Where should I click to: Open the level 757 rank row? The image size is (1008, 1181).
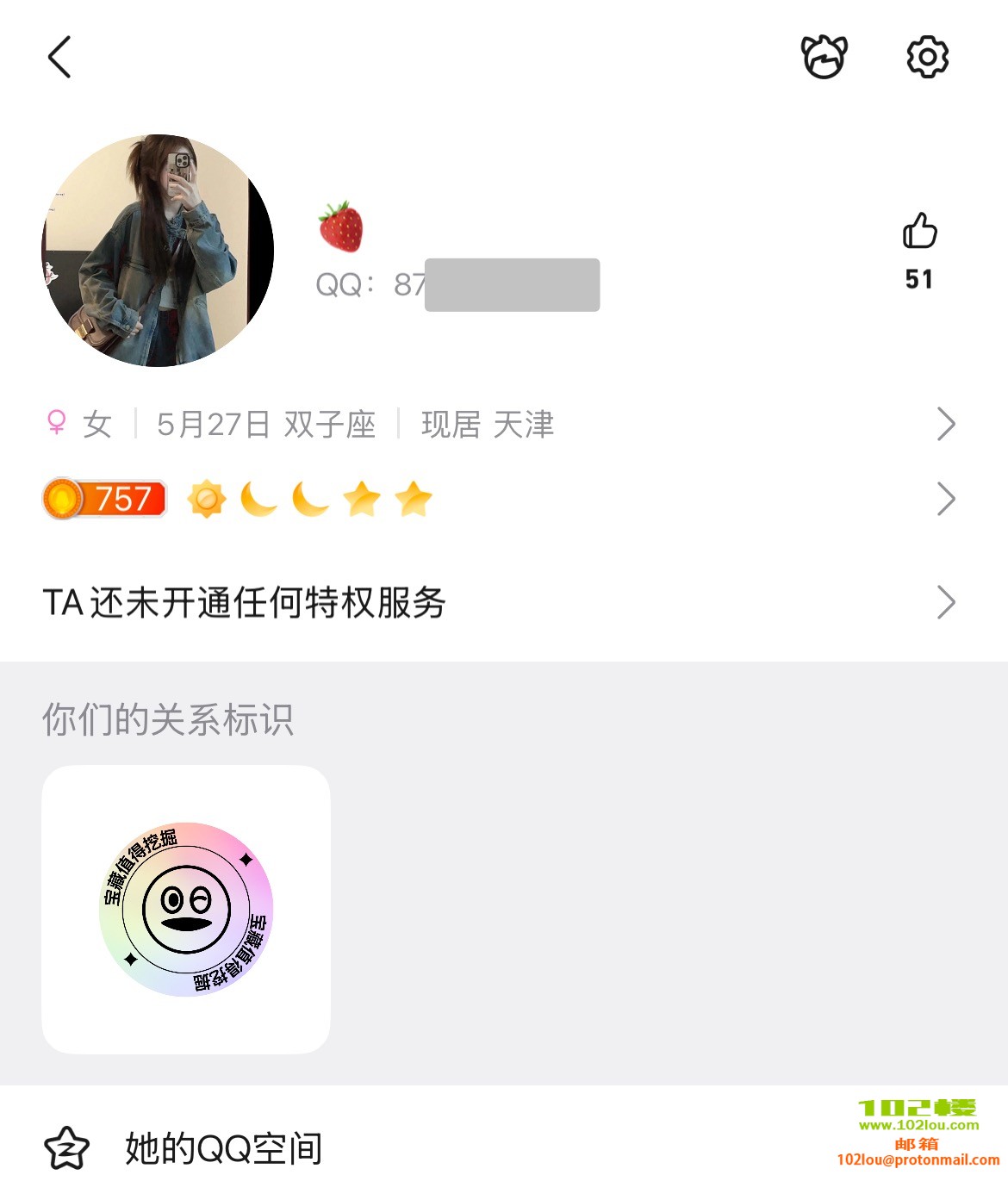500,499
